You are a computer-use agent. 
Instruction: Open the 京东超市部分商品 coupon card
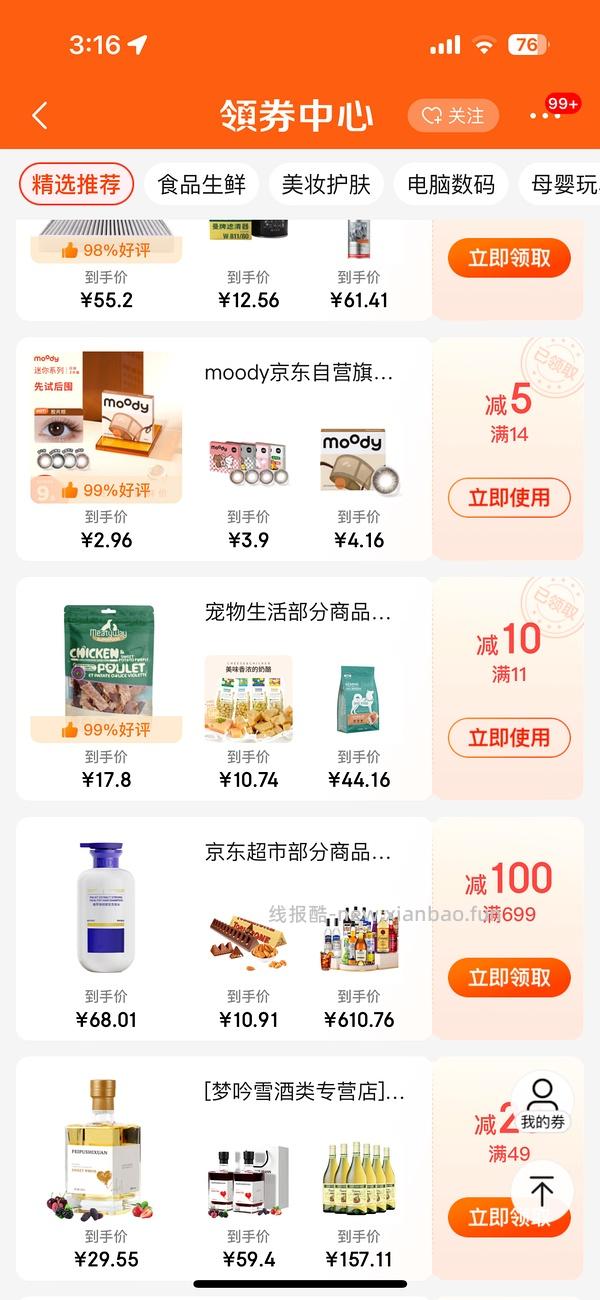pos(298,853)
